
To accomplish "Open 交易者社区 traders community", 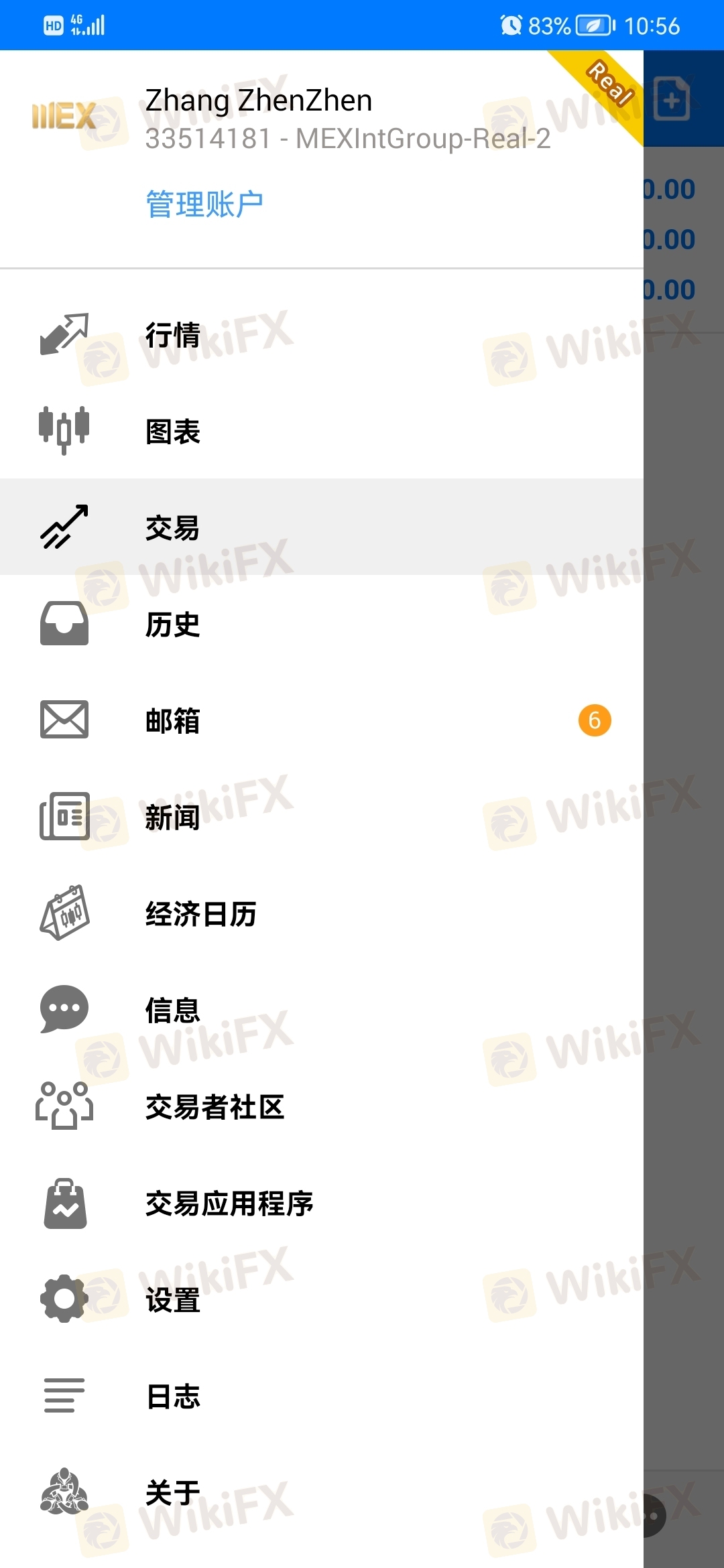I will pos(322,1106).
